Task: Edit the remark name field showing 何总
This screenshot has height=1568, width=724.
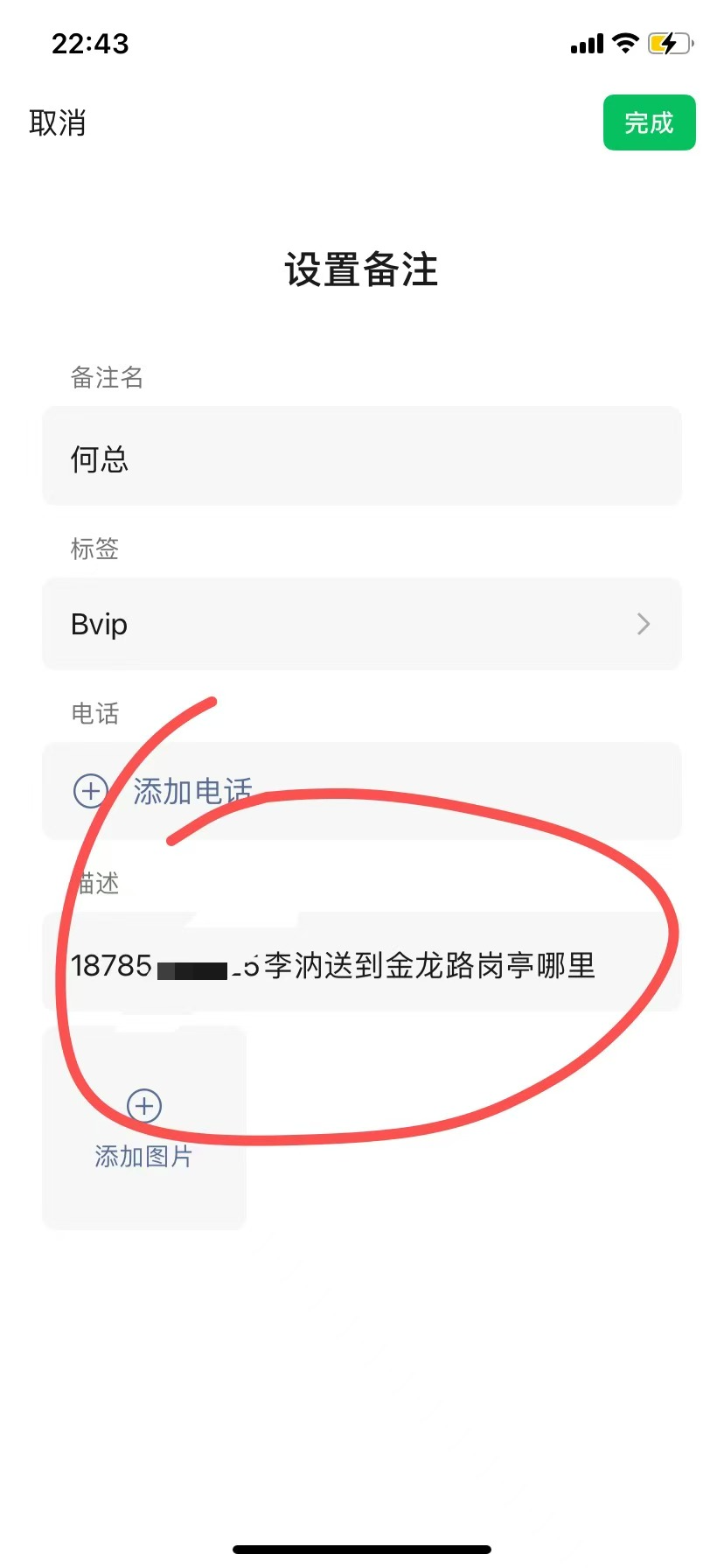Action: (x=362, y=457)
